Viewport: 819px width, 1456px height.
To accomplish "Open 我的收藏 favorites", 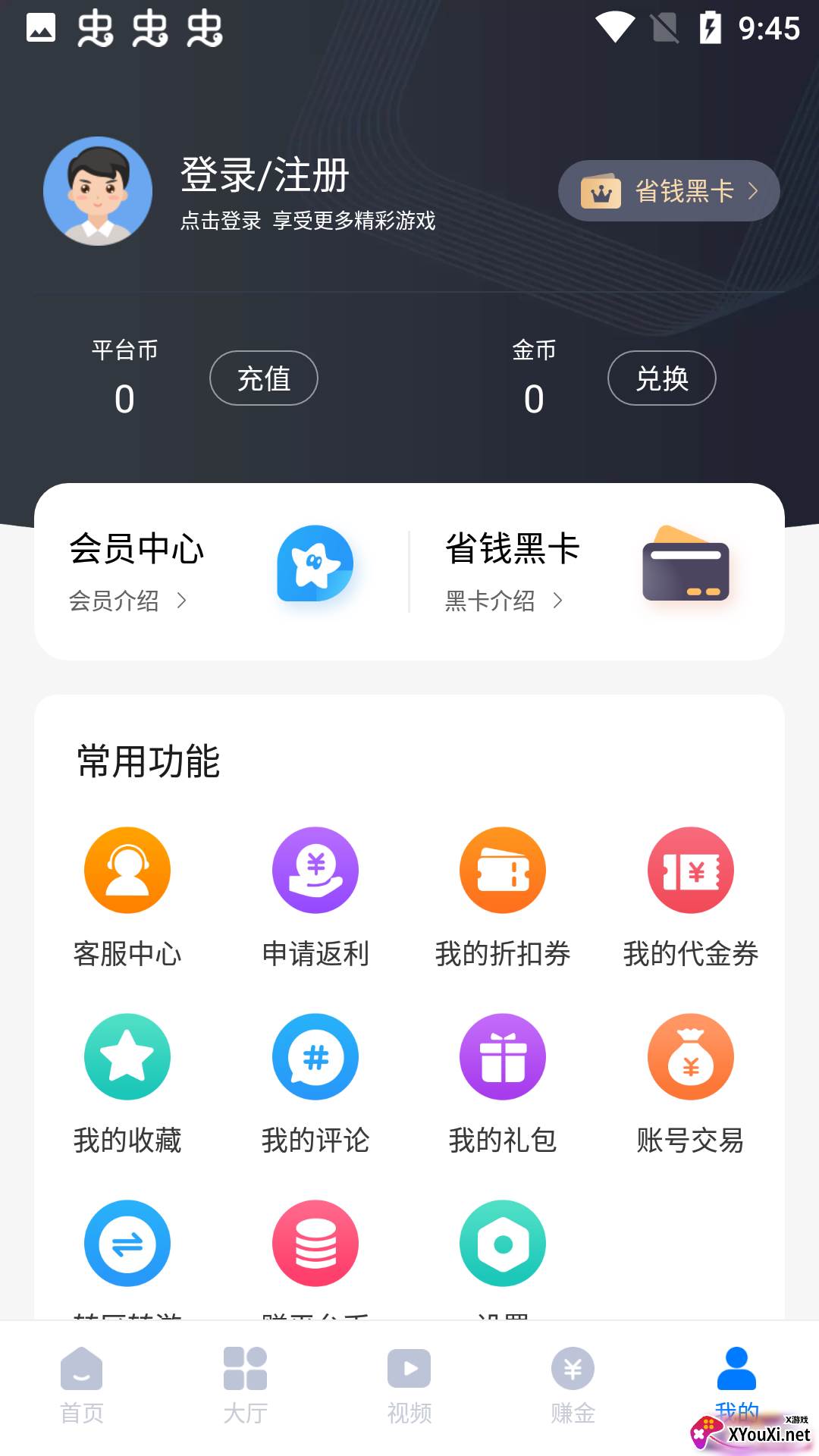I will [x=127, y=1081].
